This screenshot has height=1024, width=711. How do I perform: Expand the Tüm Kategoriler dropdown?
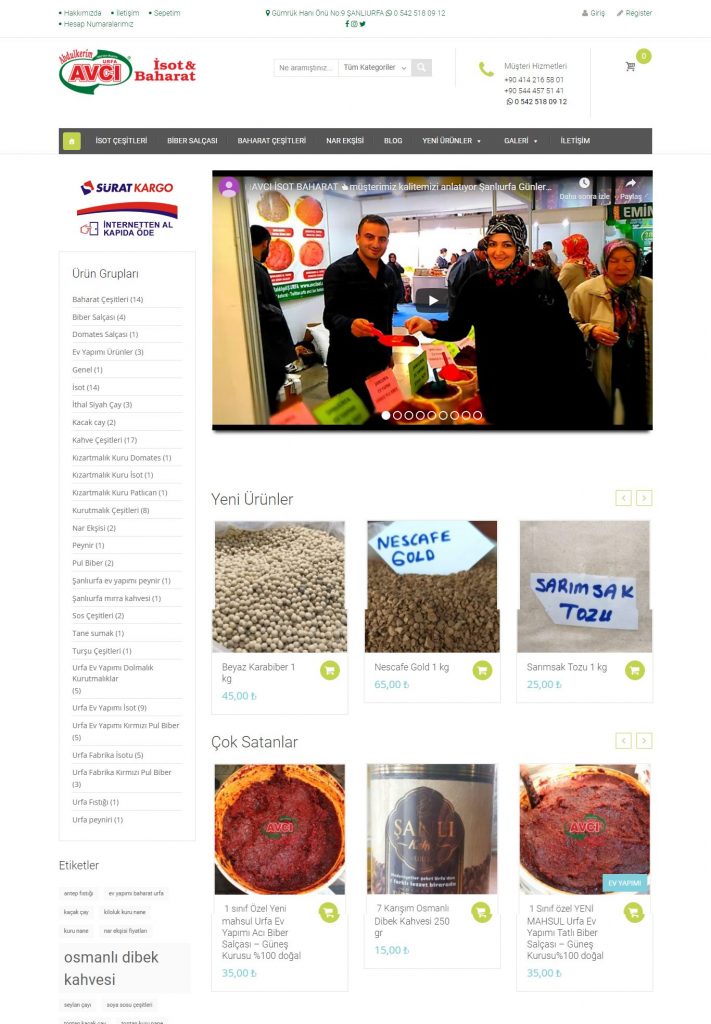coord(375,67)
